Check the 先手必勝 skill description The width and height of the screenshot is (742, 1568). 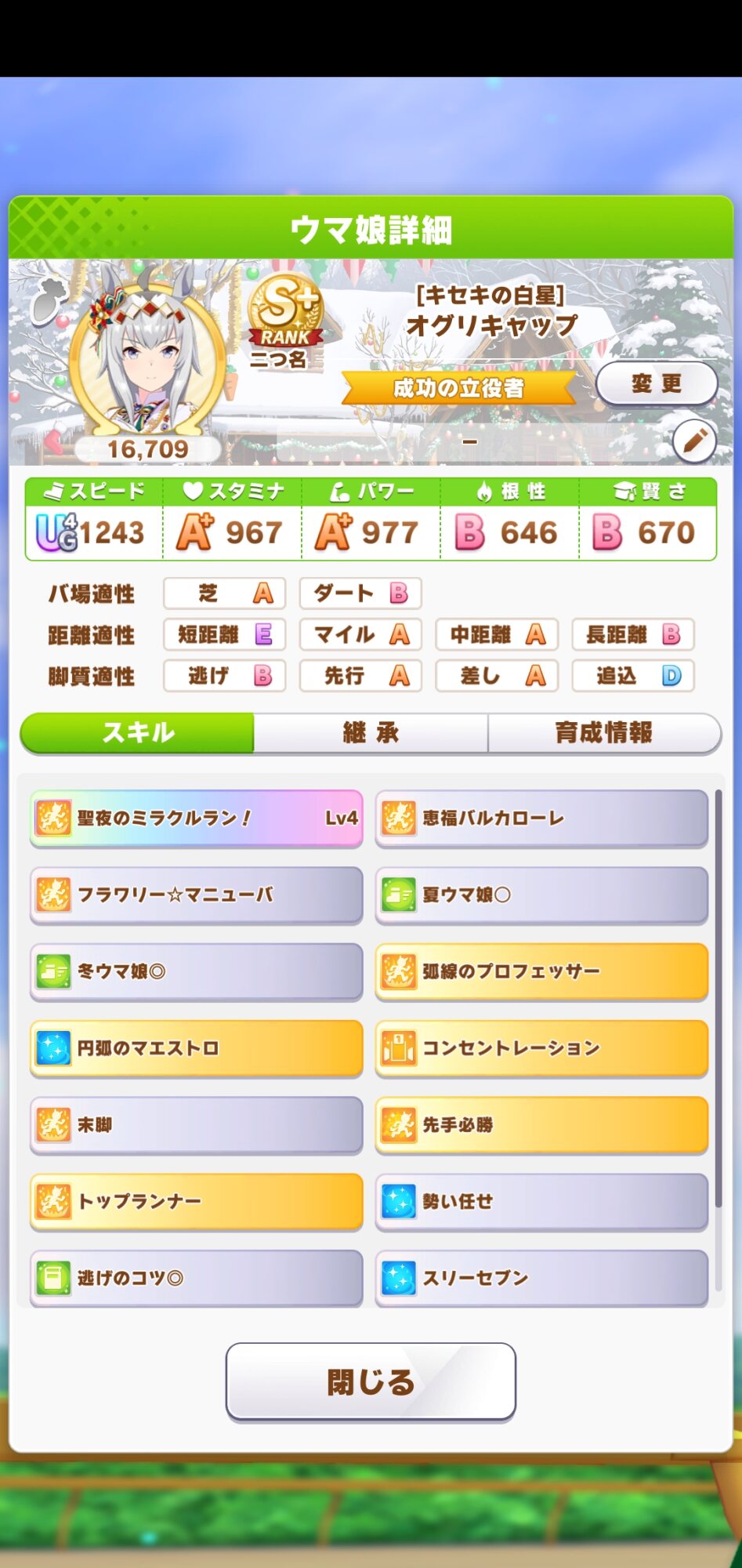pos(541,1125)
